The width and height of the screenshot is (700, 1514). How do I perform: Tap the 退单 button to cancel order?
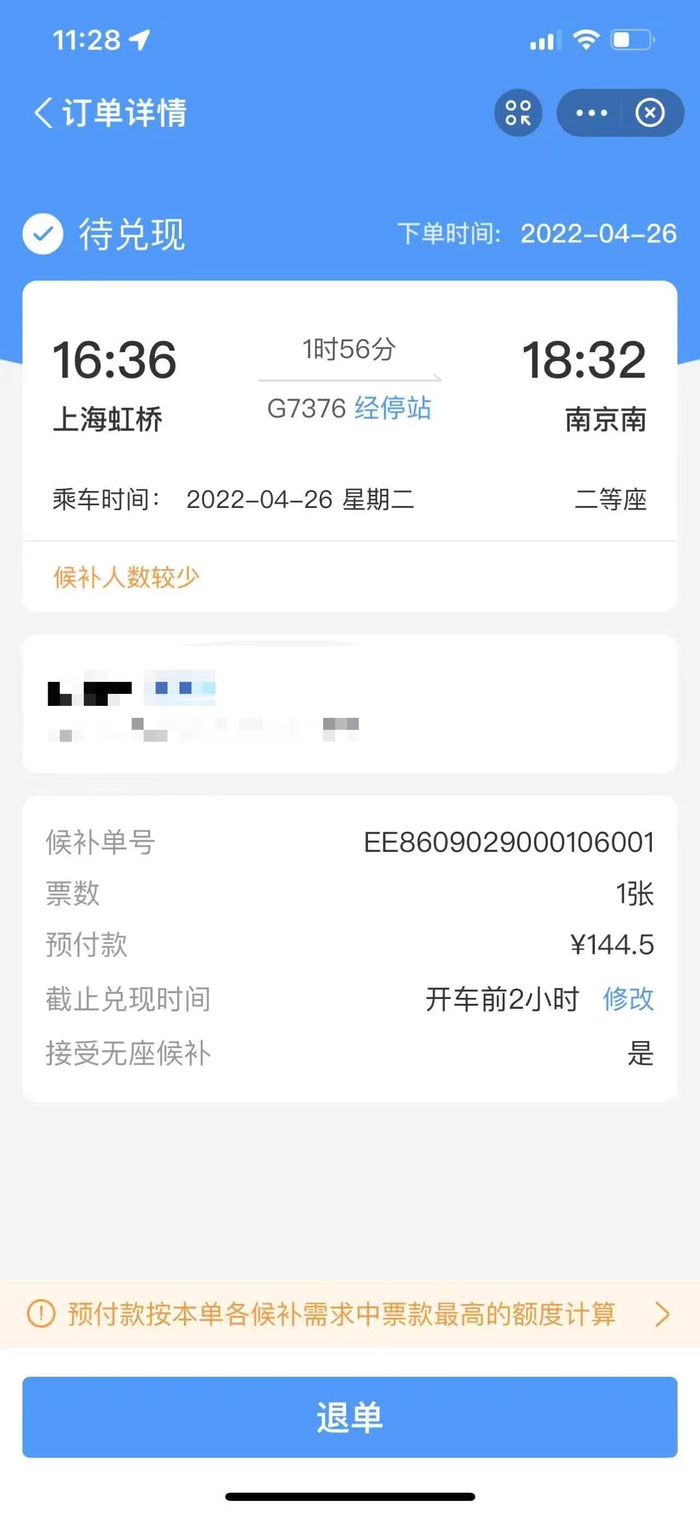coord(350,1417)
